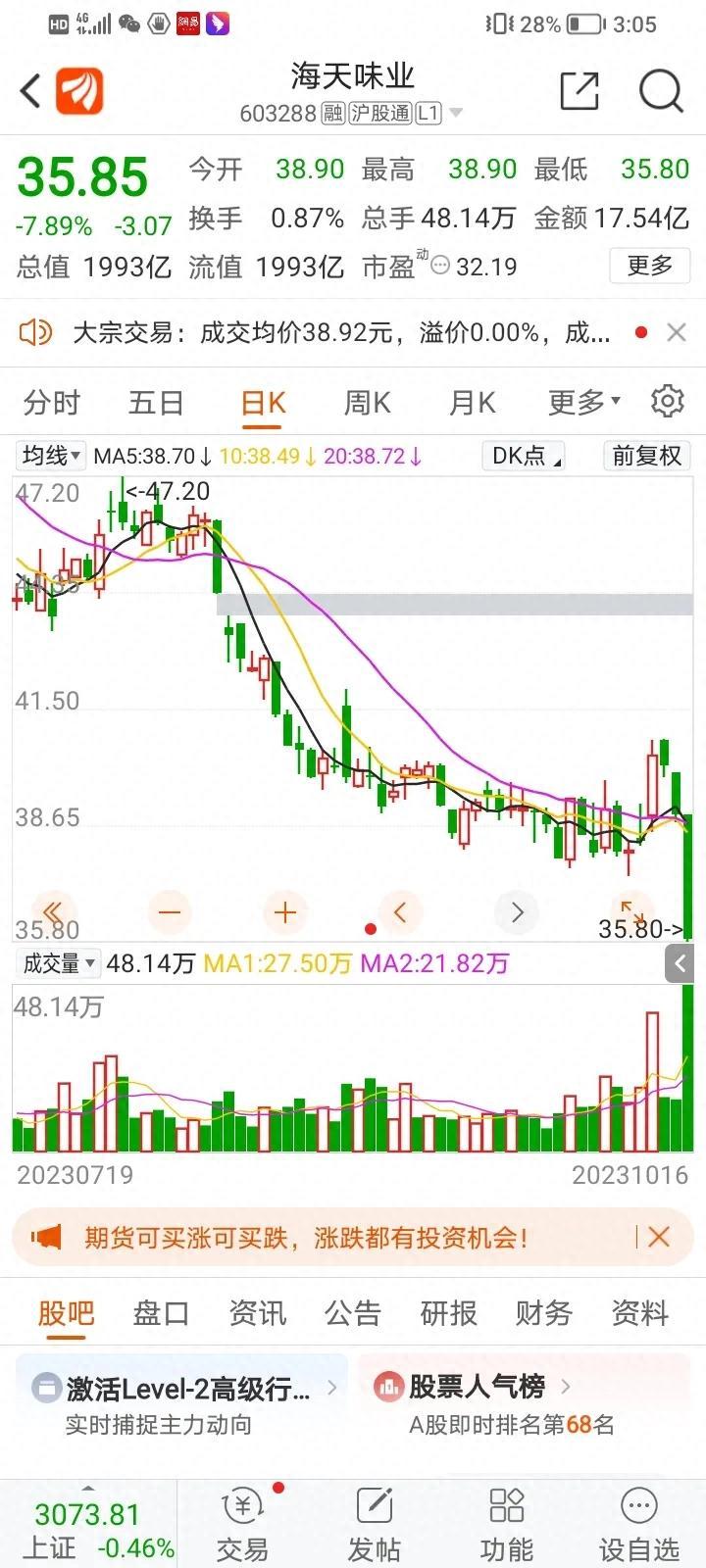Select the 月K chart tab

point(472,403)
